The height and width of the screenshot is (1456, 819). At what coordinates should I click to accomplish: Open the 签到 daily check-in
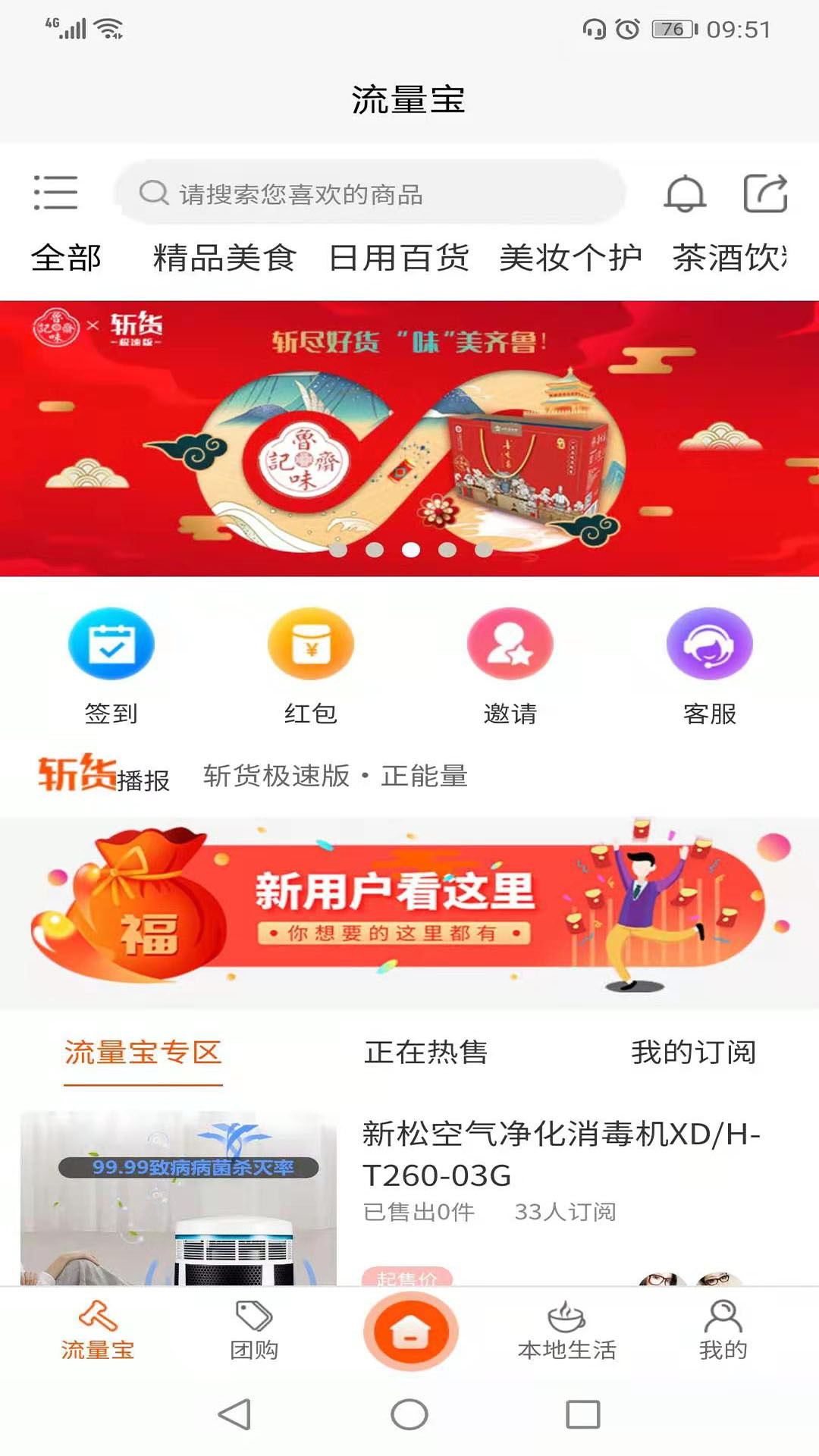[111, 664]
